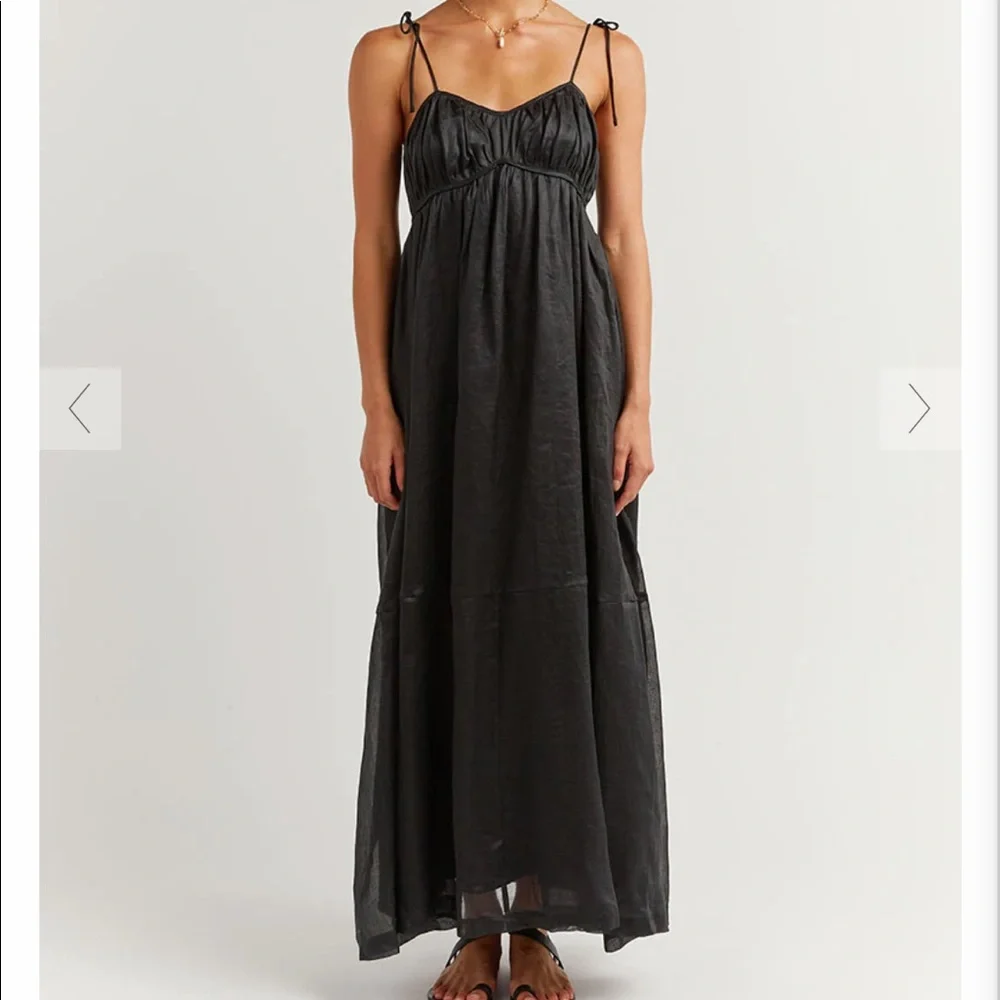Show the previous product photo

click(x=80, y=408)
